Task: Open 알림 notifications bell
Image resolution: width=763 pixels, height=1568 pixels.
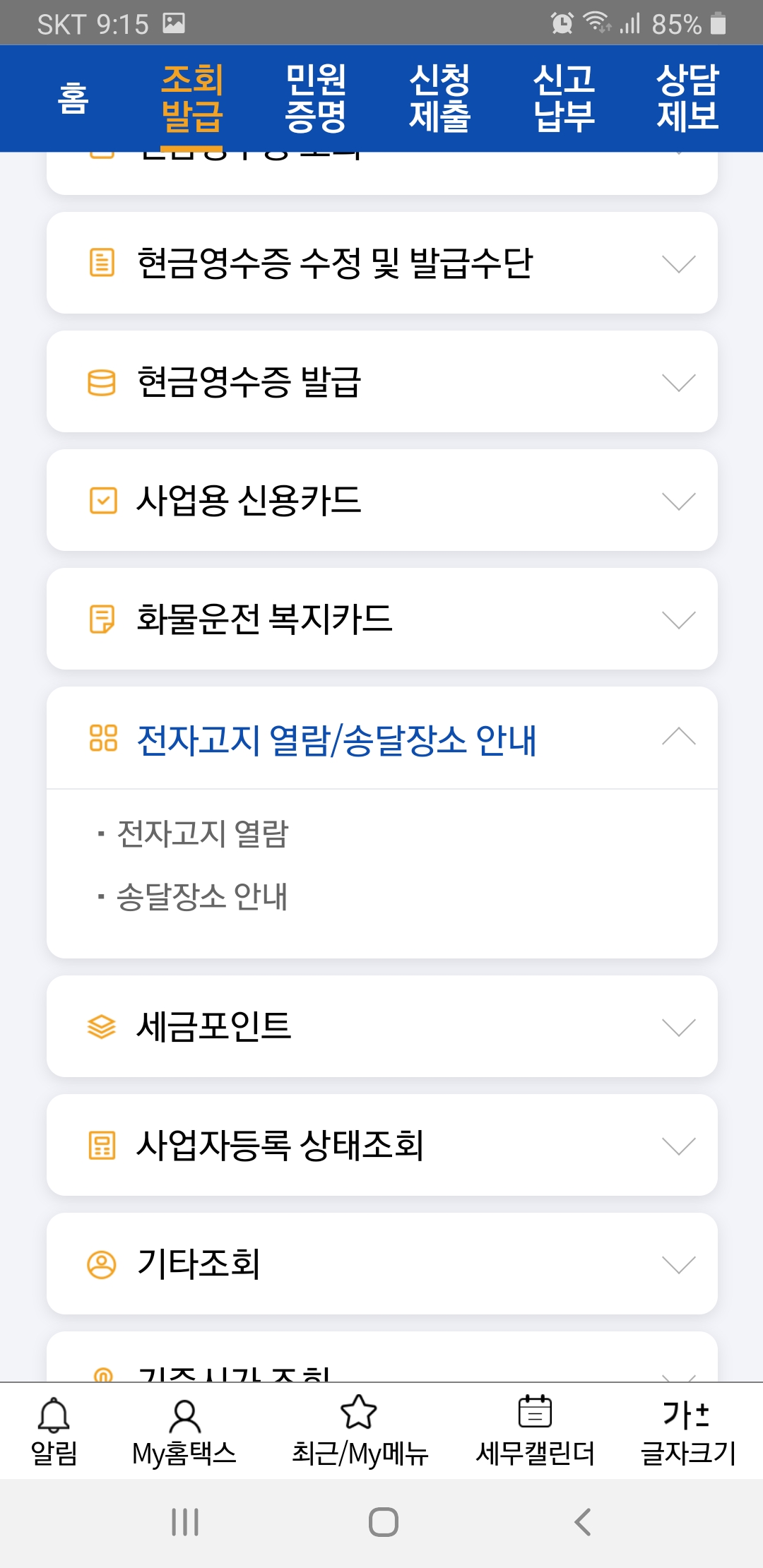Action: coord(54,1431)
